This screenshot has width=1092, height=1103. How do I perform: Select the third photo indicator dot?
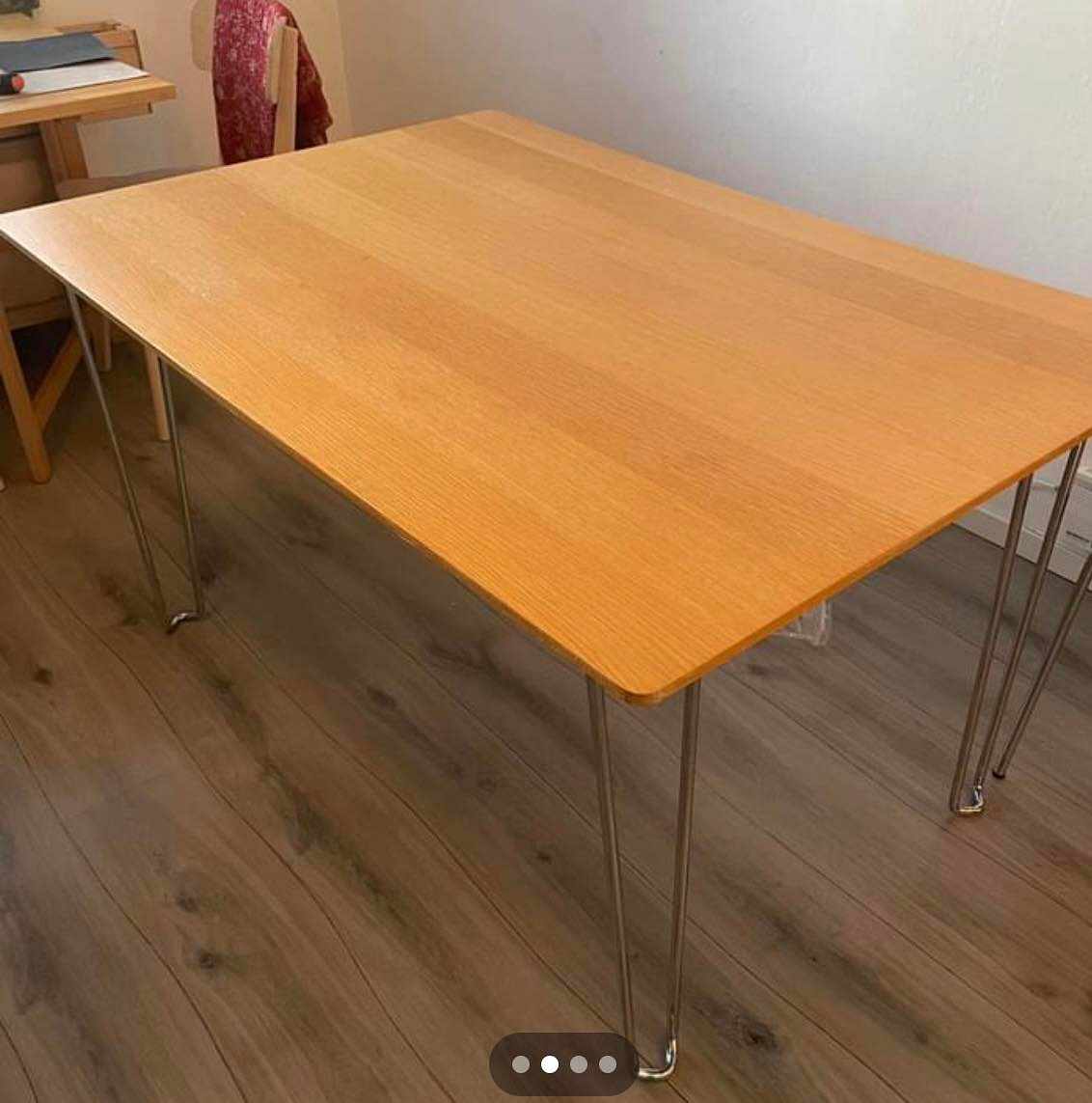pos(579,1064)
